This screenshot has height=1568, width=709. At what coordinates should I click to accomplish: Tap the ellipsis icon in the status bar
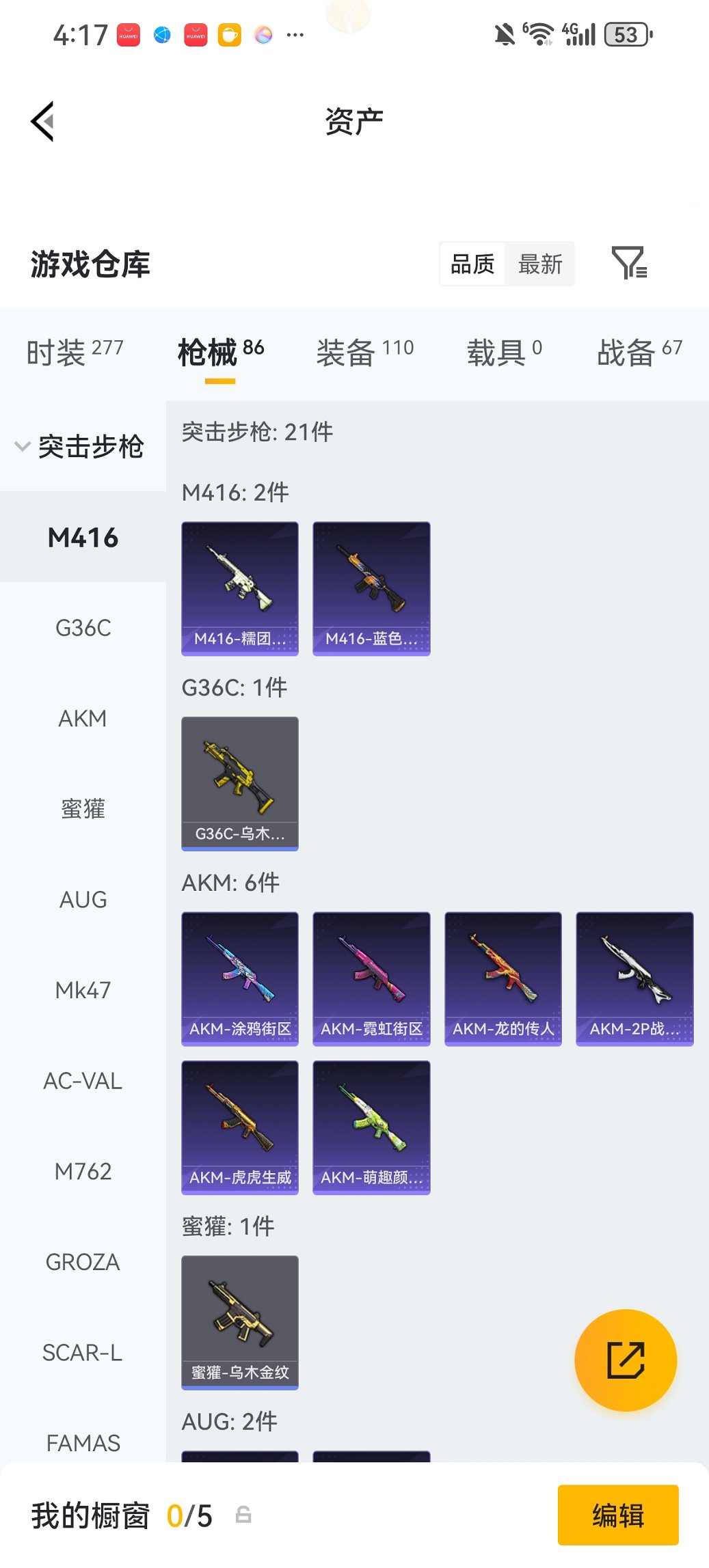(x=294, y=34)
